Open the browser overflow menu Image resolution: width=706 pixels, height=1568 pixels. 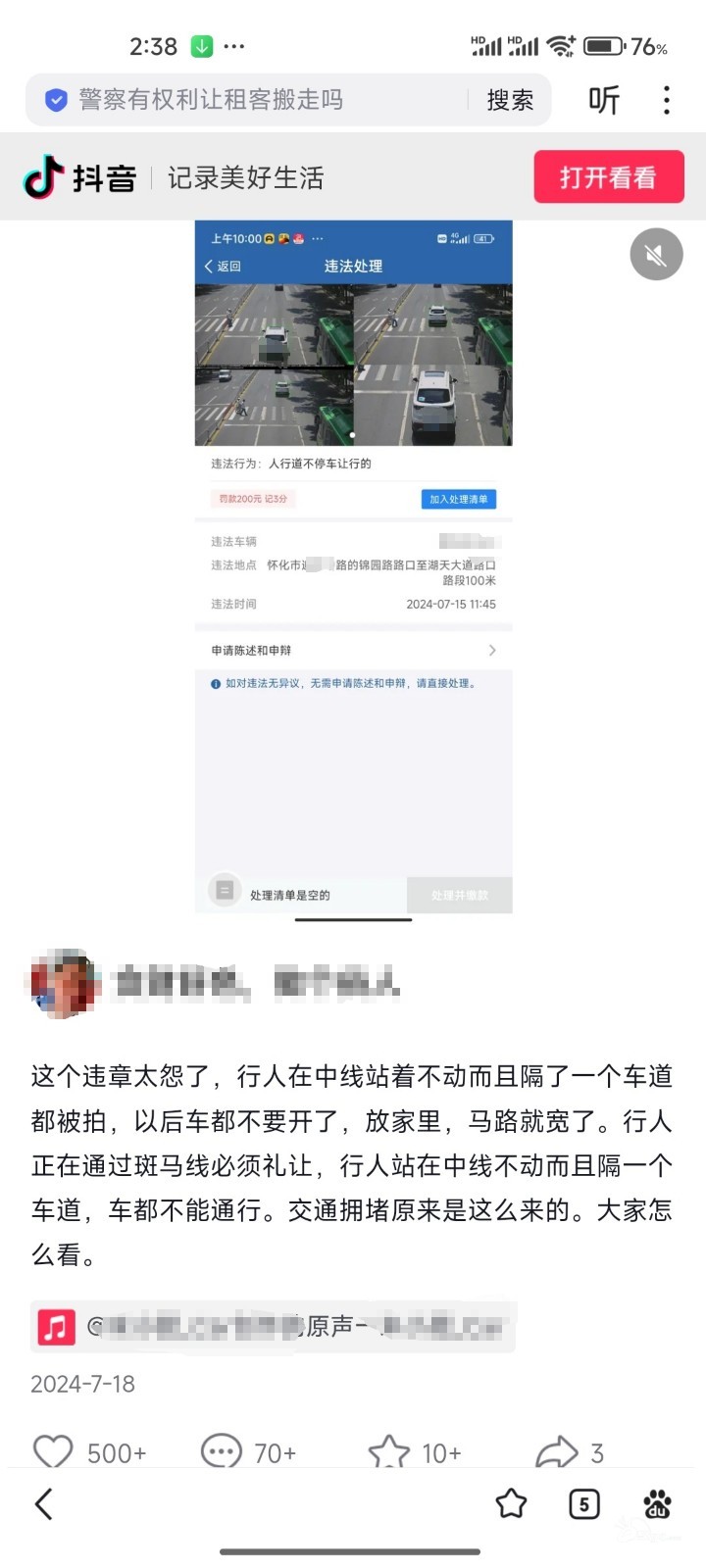pyautogui.click(x=667, y=100)
